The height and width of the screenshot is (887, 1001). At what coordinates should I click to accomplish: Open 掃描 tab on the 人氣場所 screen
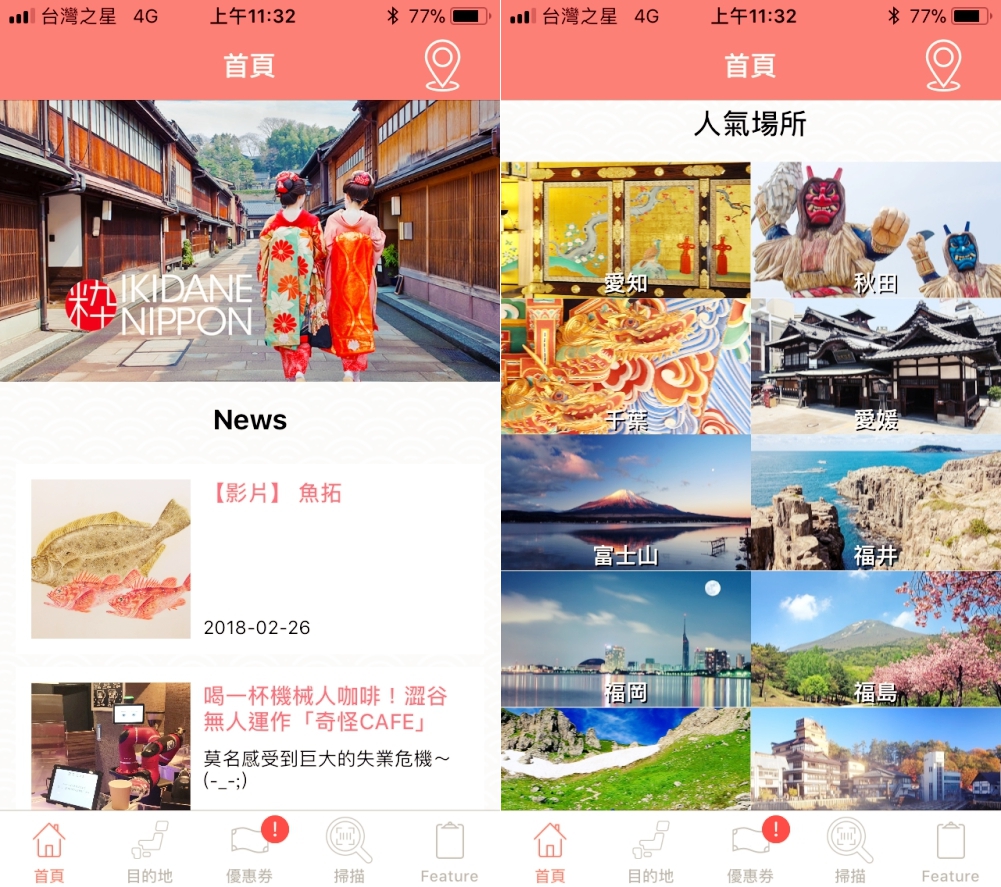tap(850, 850)
